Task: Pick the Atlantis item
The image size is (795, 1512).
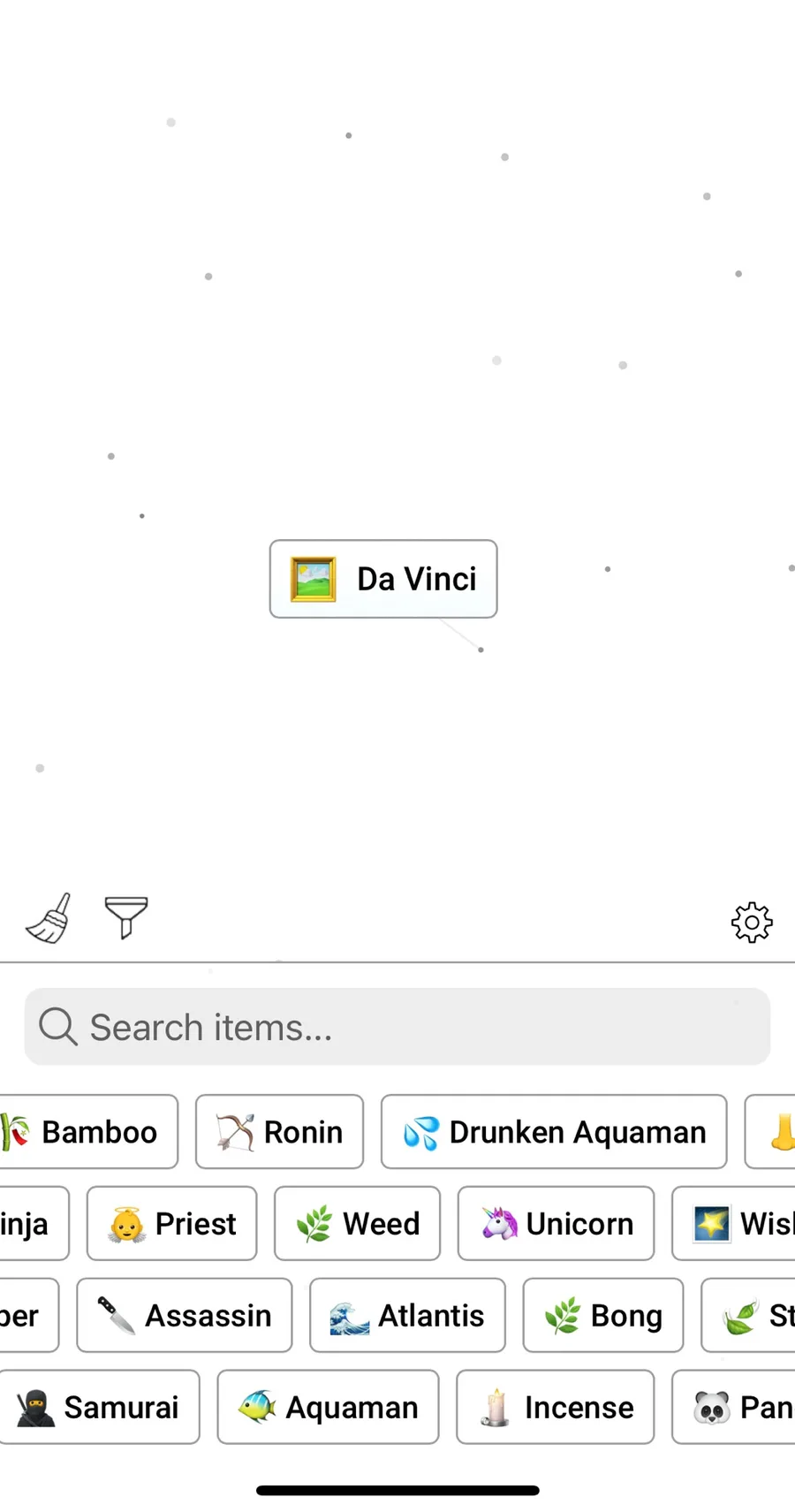Action: [x=407, y=1316]
